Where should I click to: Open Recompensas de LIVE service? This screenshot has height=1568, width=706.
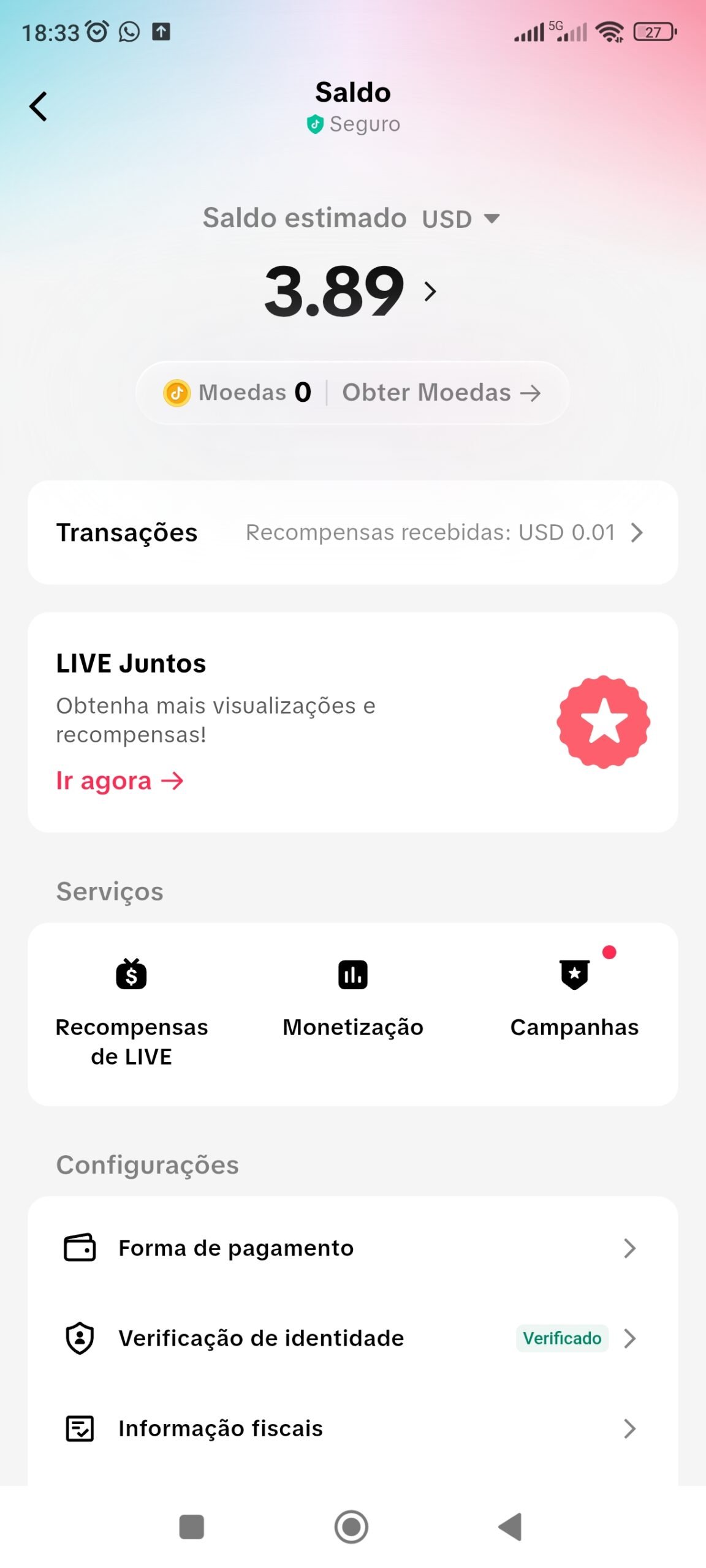tap(132, 1011)
